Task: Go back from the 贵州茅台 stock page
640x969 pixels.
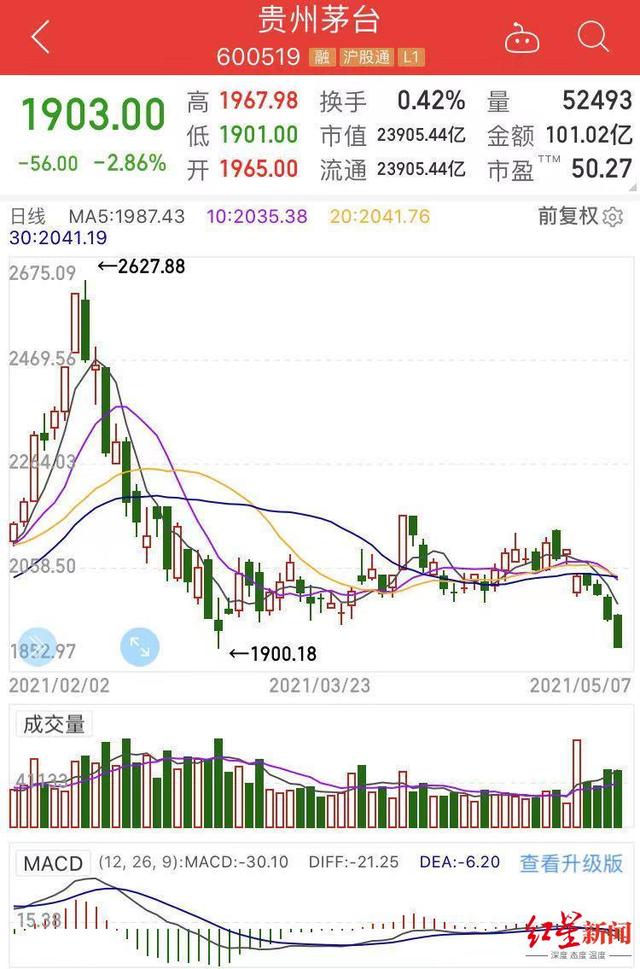Action: (39, 38)
